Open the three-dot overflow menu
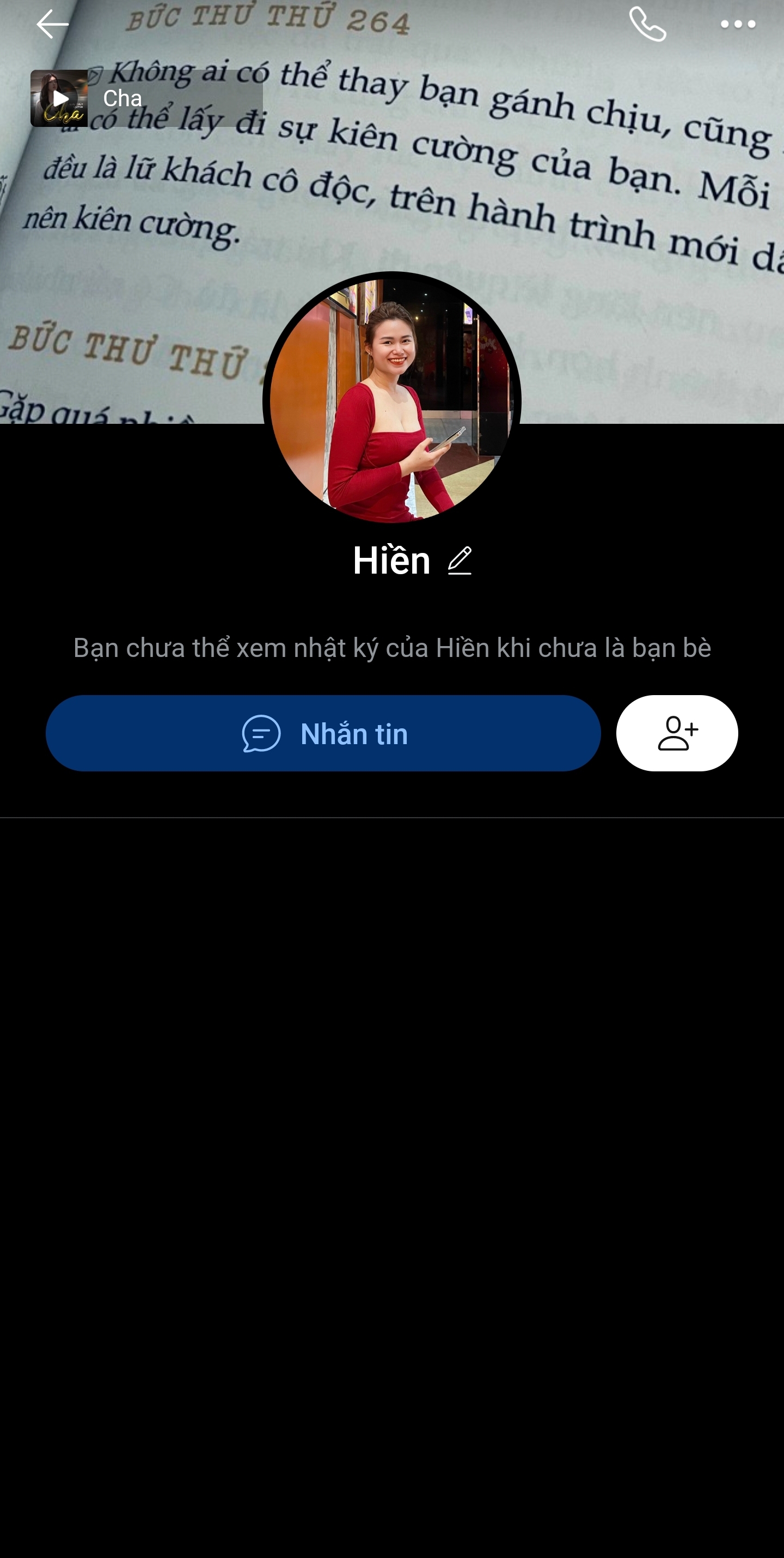The height and width of the screenshot is (1558, 784). pos(738,25)
